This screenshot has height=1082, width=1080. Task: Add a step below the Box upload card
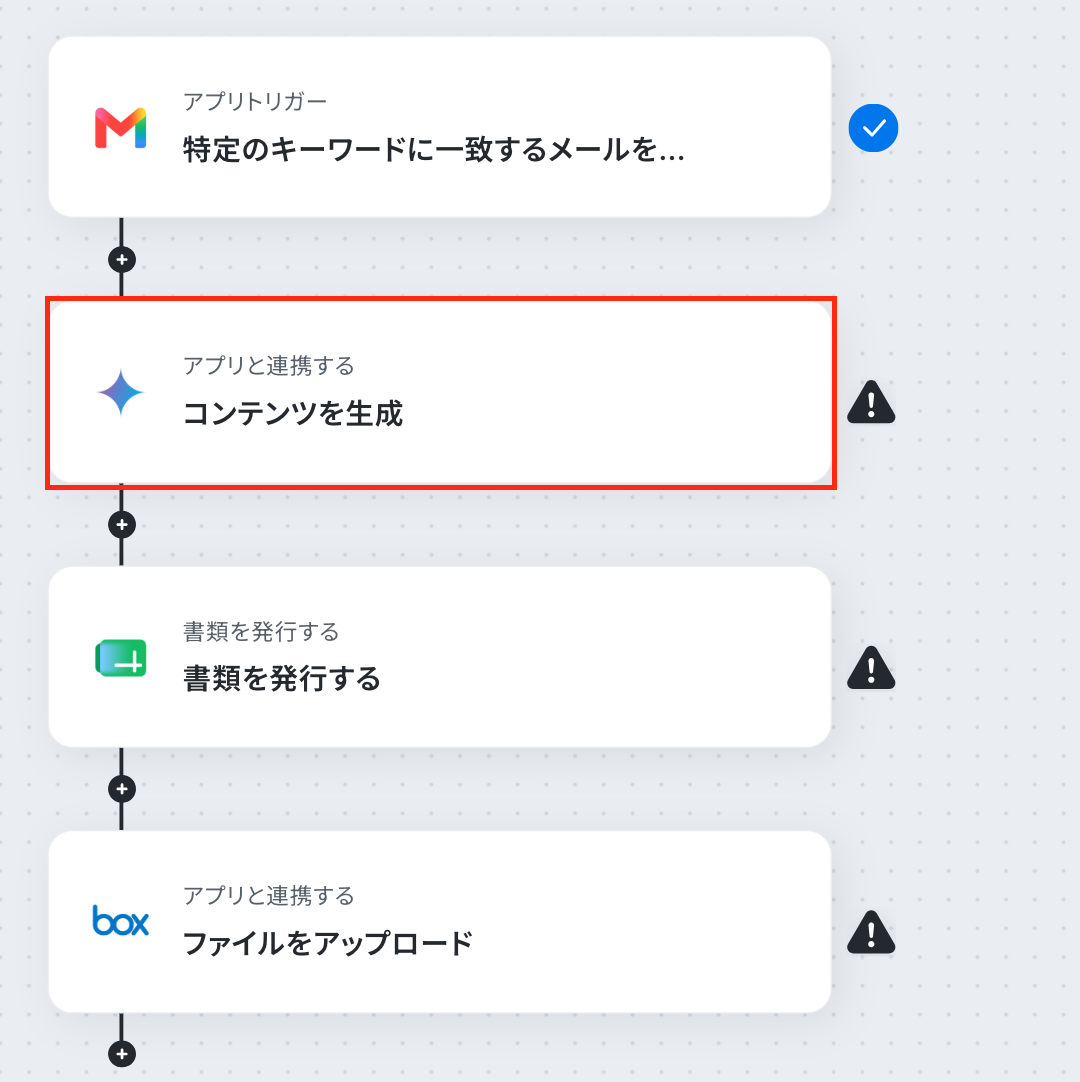coord(122,1054)
